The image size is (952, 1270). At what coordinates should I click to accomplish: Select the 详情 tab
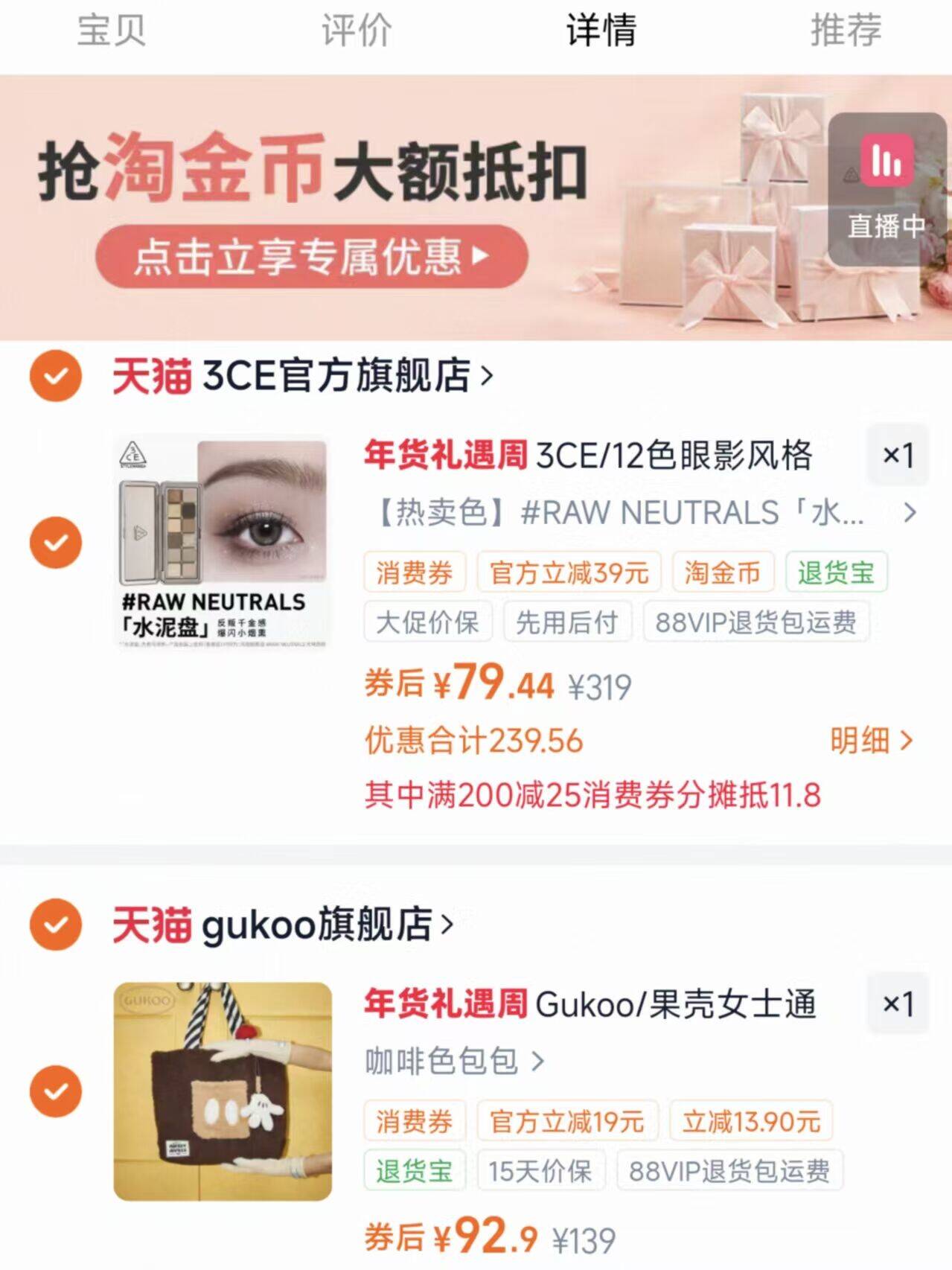tap(601, 31)
